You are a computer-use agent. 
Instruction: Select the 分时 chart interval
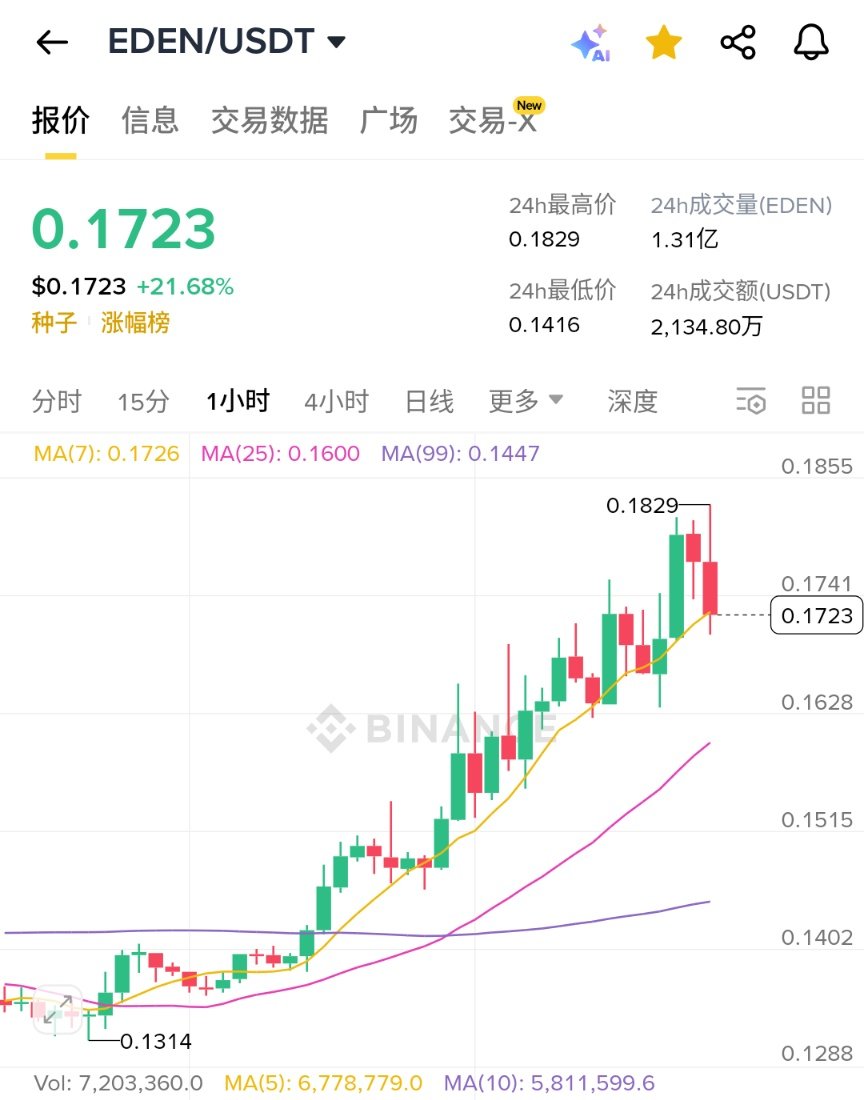[x=56, y=402]
